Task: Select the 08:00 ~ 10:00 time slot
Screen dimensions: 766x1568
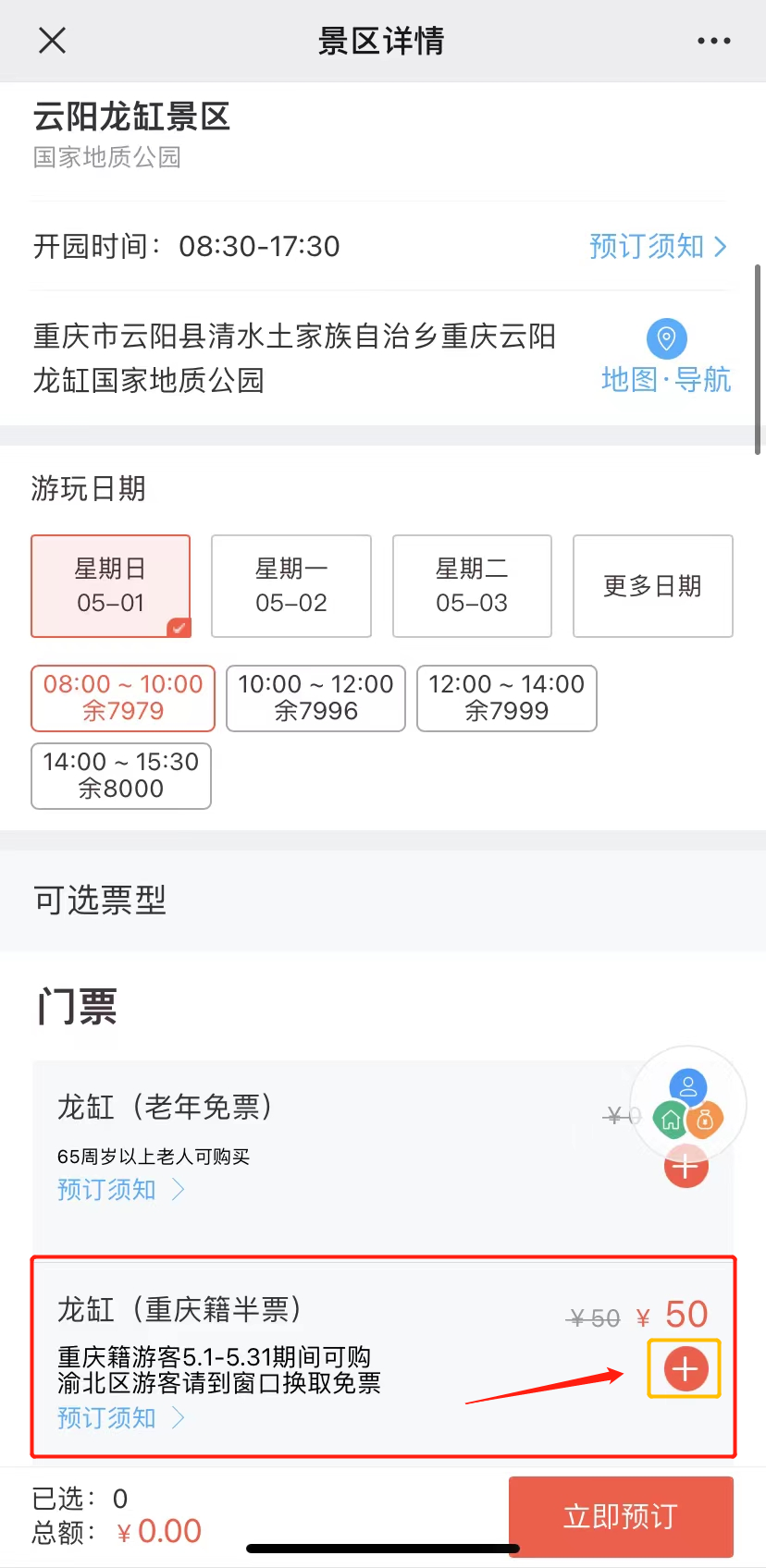Action: click(123, 698)
